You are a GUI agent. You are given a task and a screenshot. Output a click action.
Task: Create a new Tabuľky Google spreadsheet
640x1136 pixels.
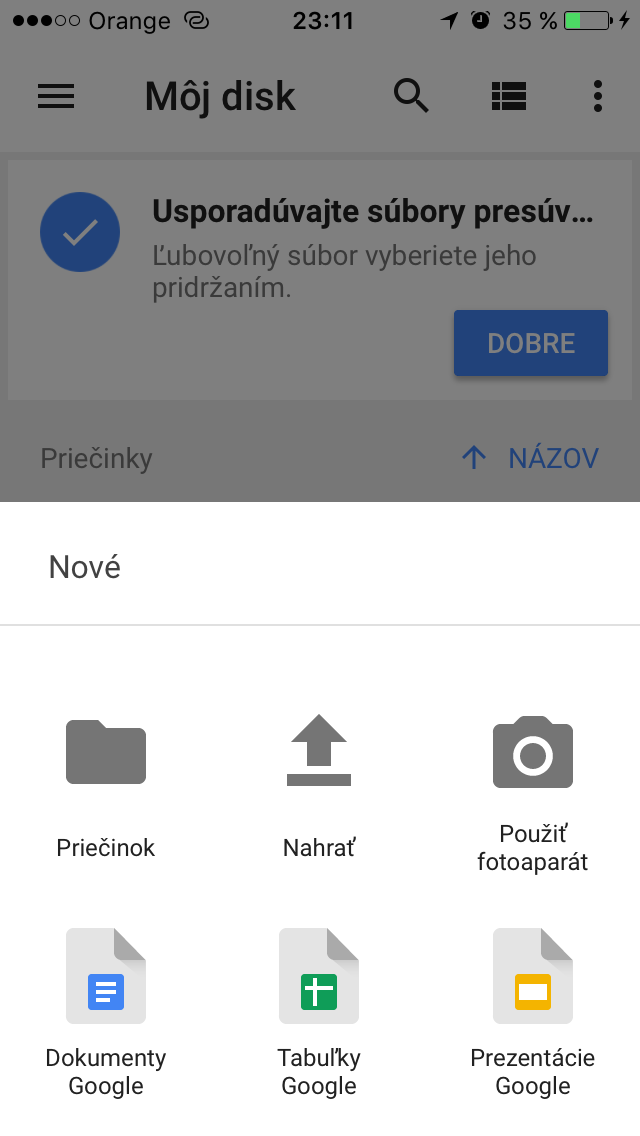[319, 1013]
